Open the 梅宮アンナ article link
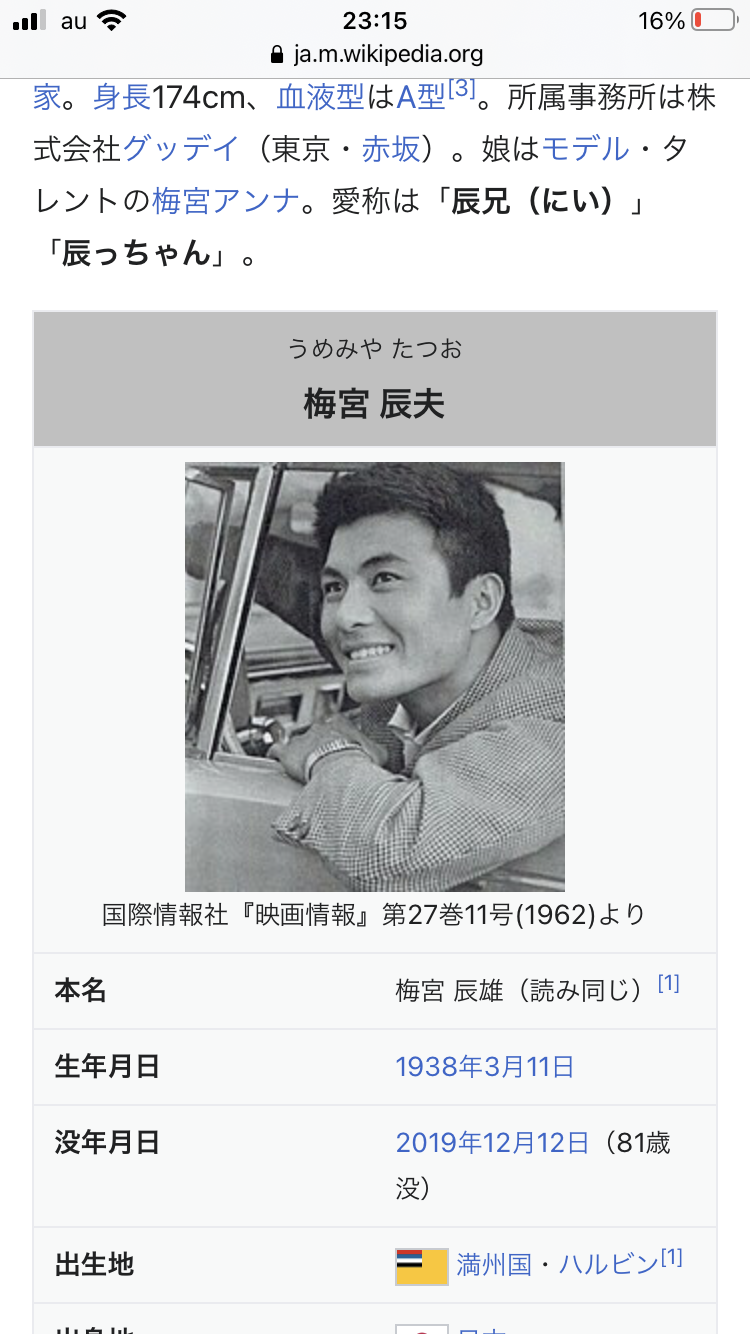The image size is (750, 1334). point(227,202)
